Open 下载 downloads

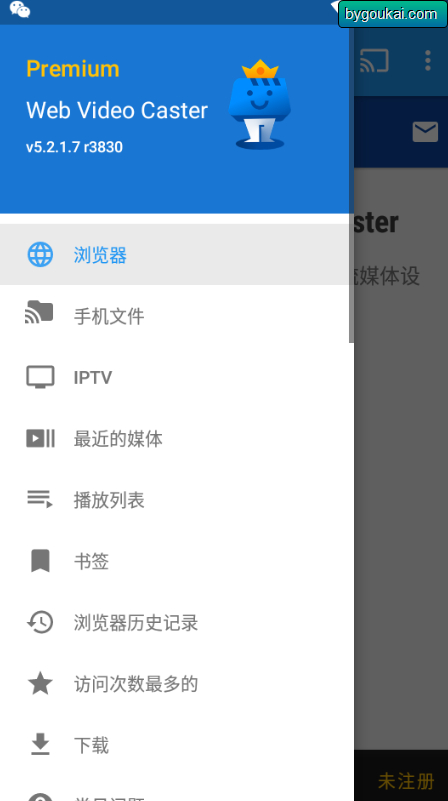tap(177, 745)
